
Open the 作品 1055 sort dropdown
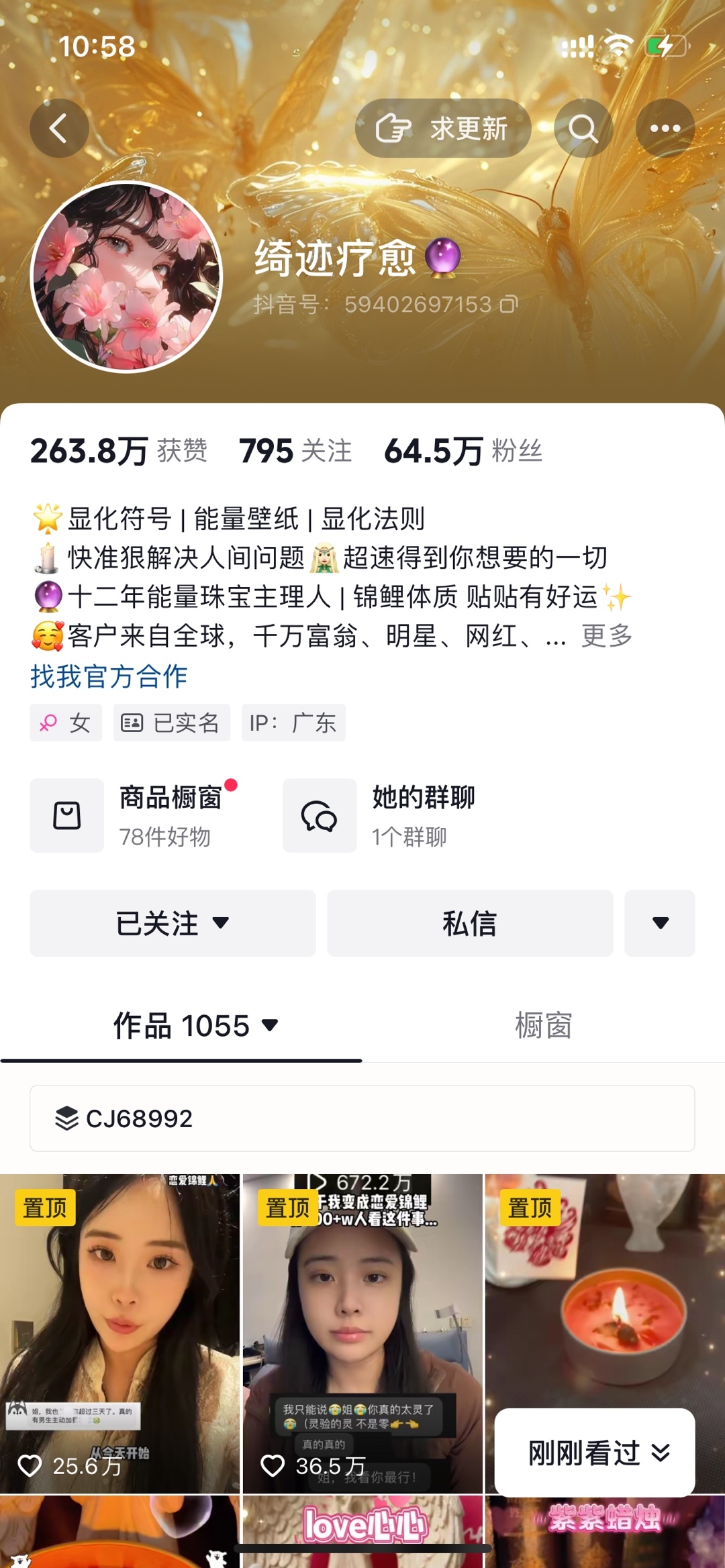click(x=195, y=1026)
